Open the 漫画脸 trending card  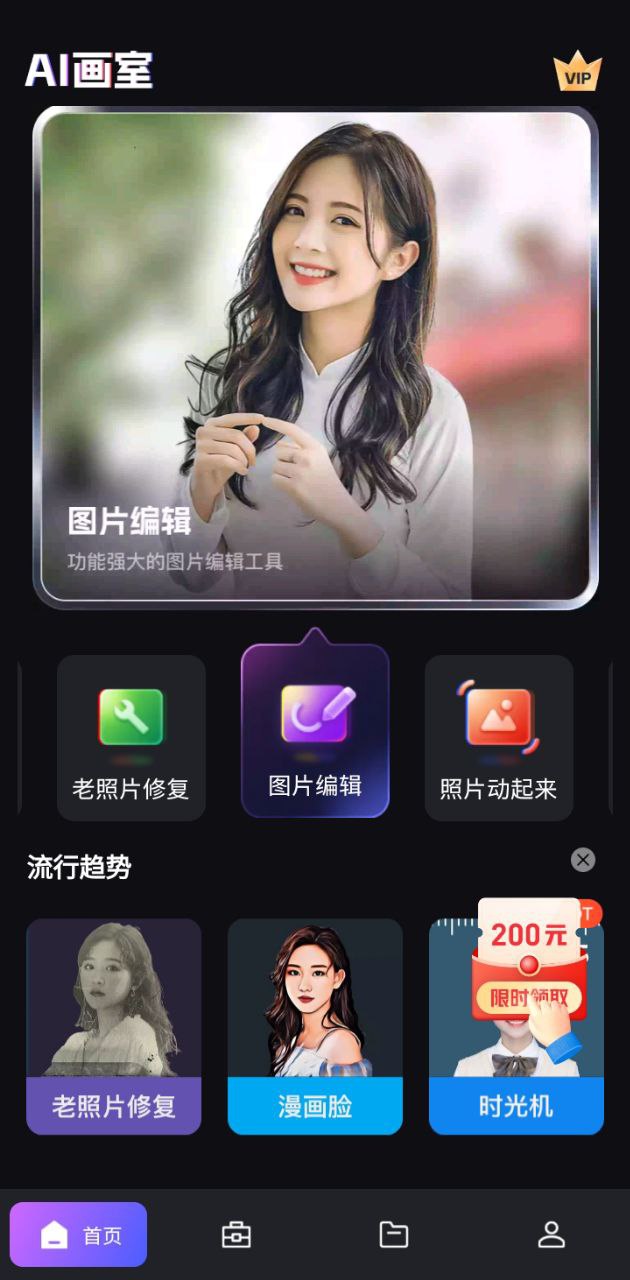[x=315, y=1026]
